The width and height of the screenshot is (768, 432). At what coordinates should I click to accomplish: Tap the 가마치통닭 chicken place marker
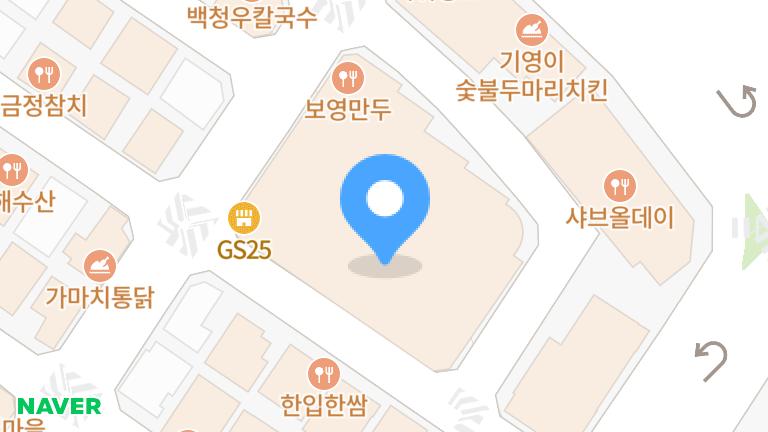pos(99,265)
